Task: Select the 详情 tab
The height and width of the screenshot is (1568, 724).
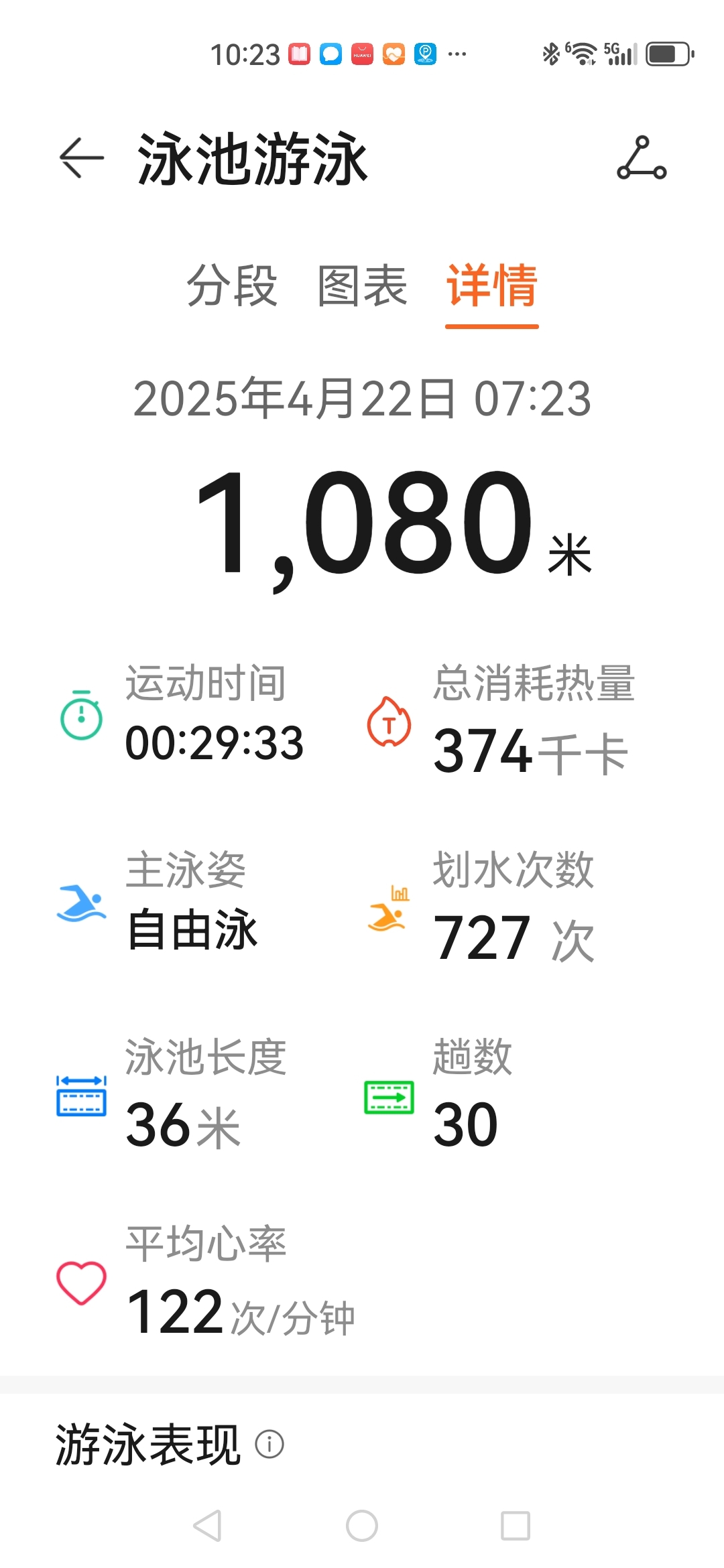Action: (492, 285)
